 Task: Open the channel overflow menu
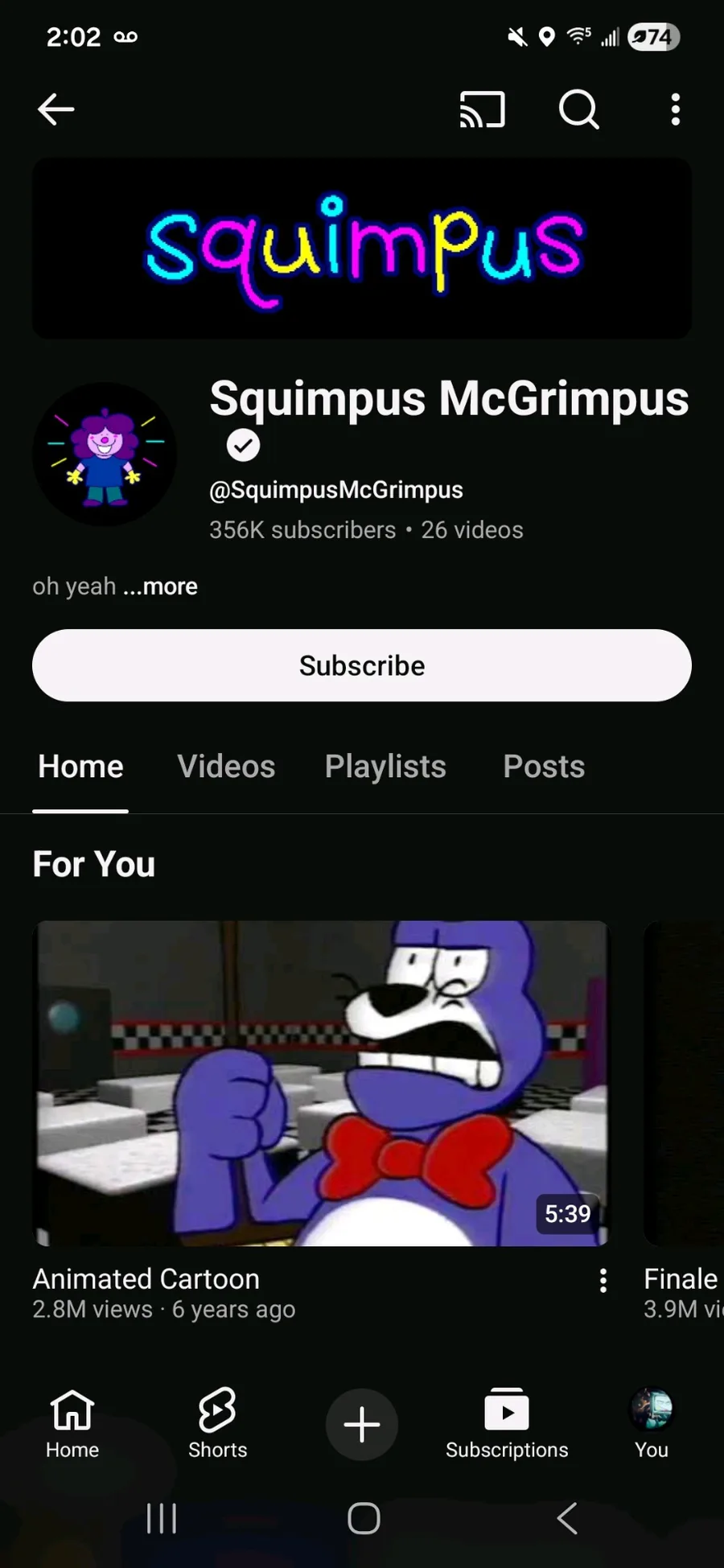tap(675, 109)
